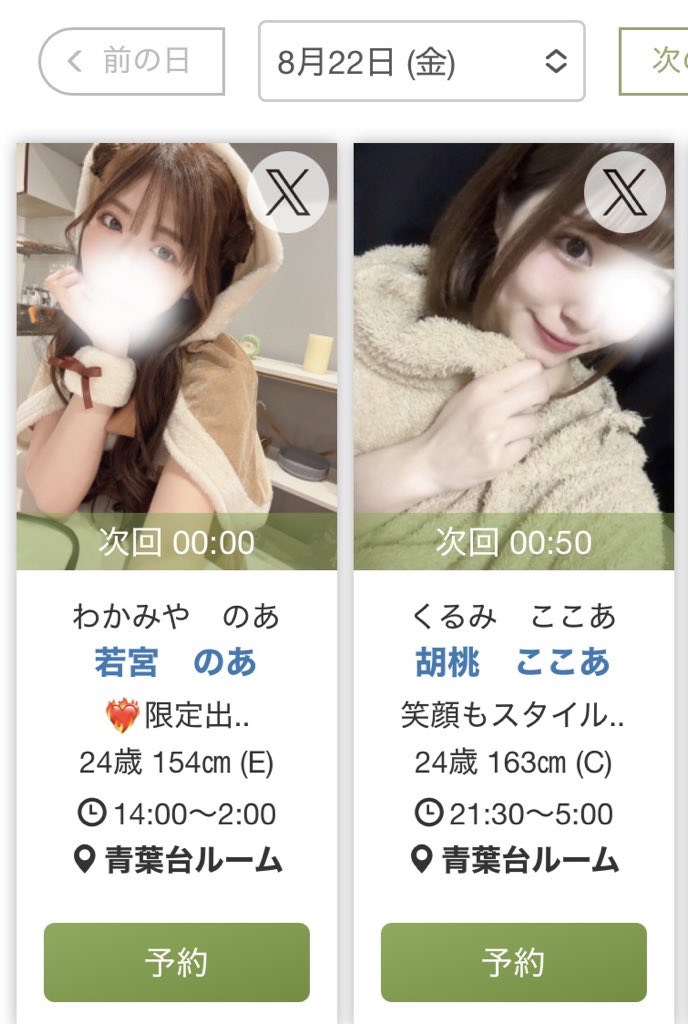
Task: Open the 胡桃 ここあ name link
Action: point(513,662)
